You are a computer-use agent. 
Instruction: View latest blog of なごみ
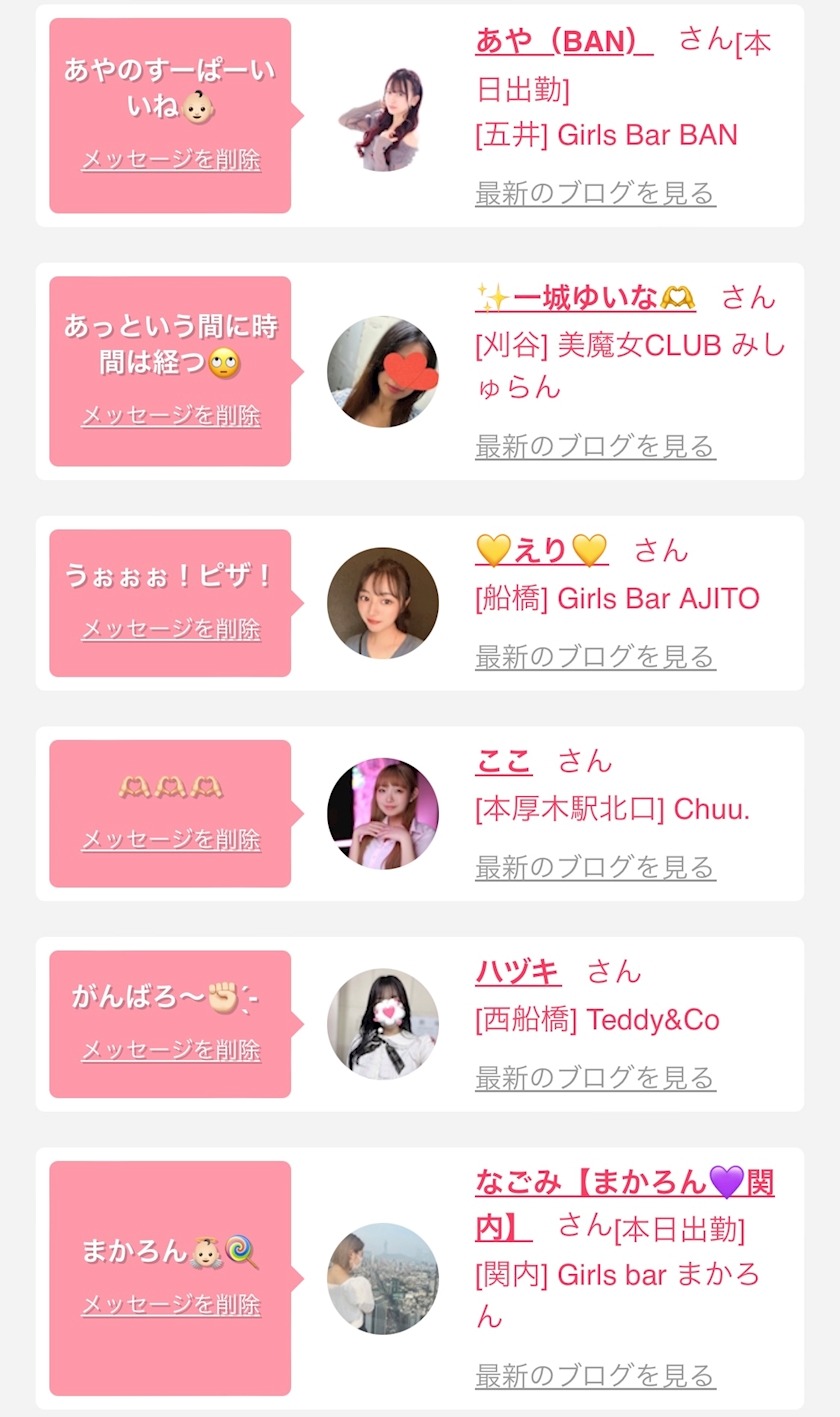595,1376
